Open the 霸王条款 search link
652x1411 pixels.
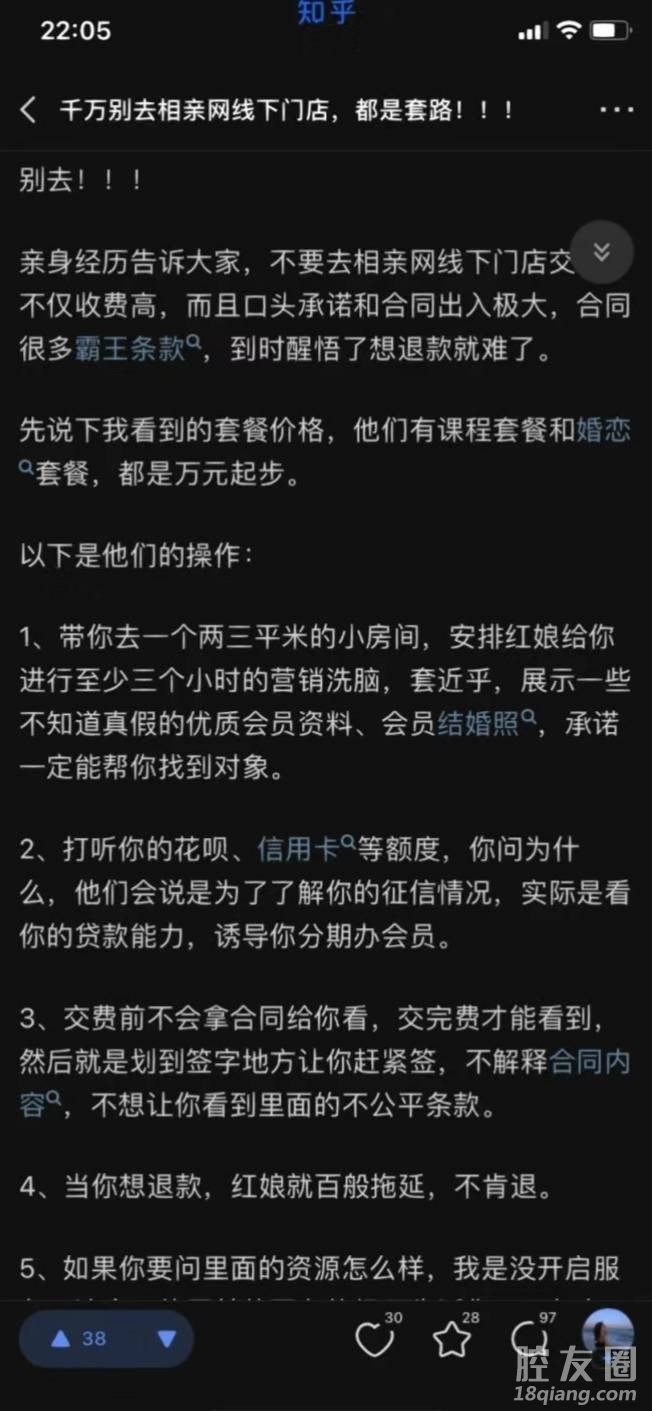coord(137,347)
